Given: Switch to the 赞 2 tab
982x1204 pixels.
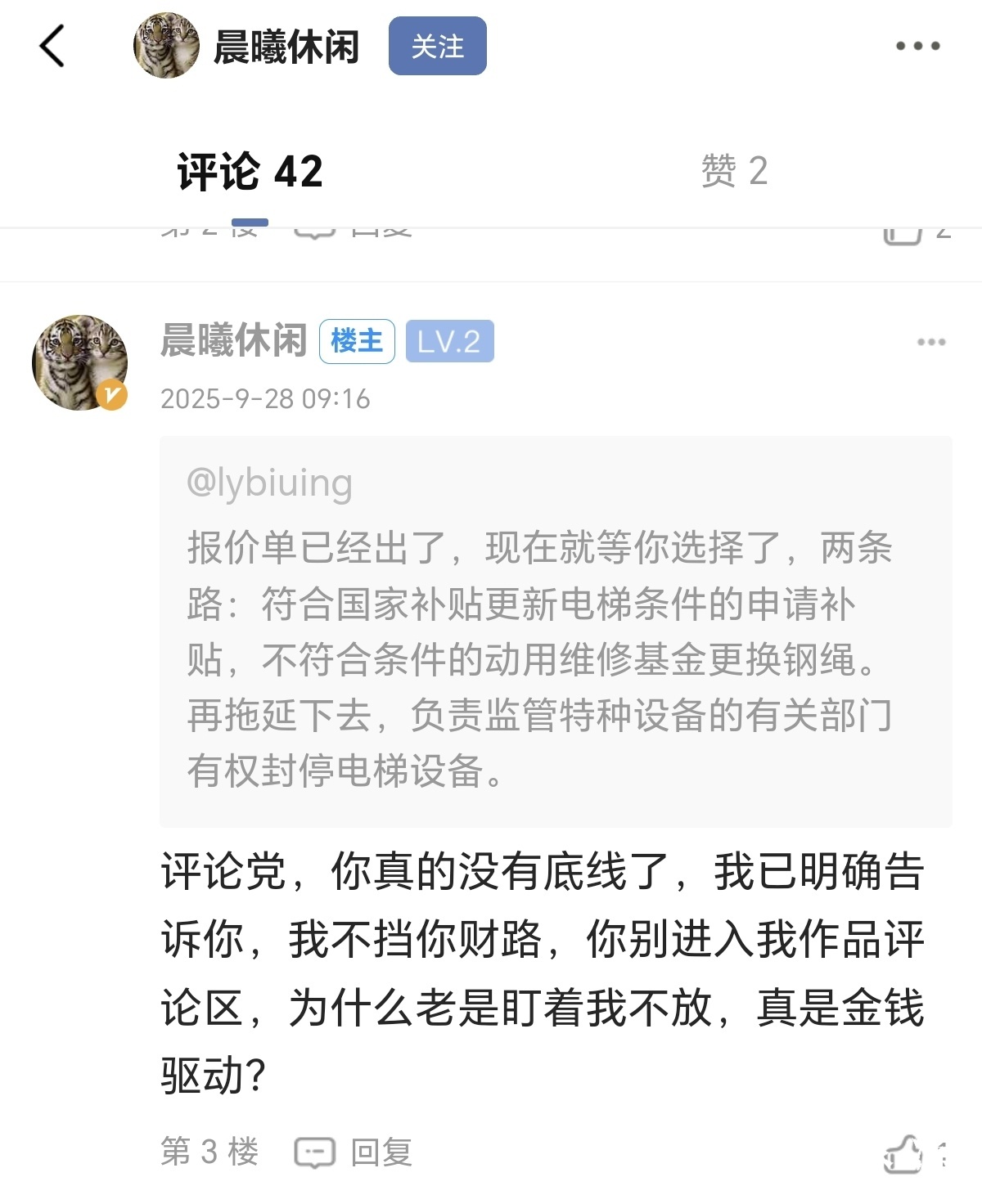Looking at the screenshot, I should pyautogui.click(x=734, y=172).
